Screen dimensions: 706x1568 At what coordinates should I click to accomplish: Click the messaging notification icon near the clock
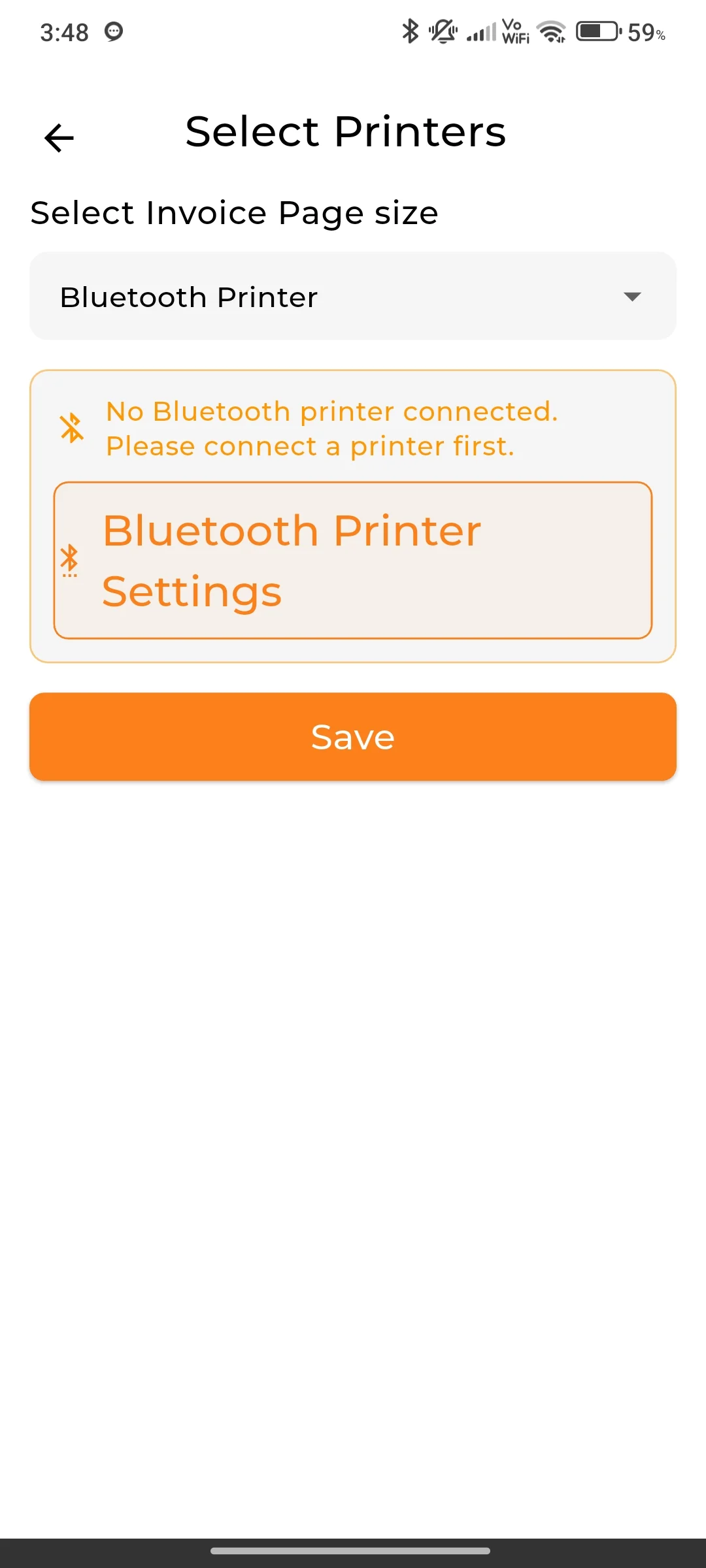point(114,31)
